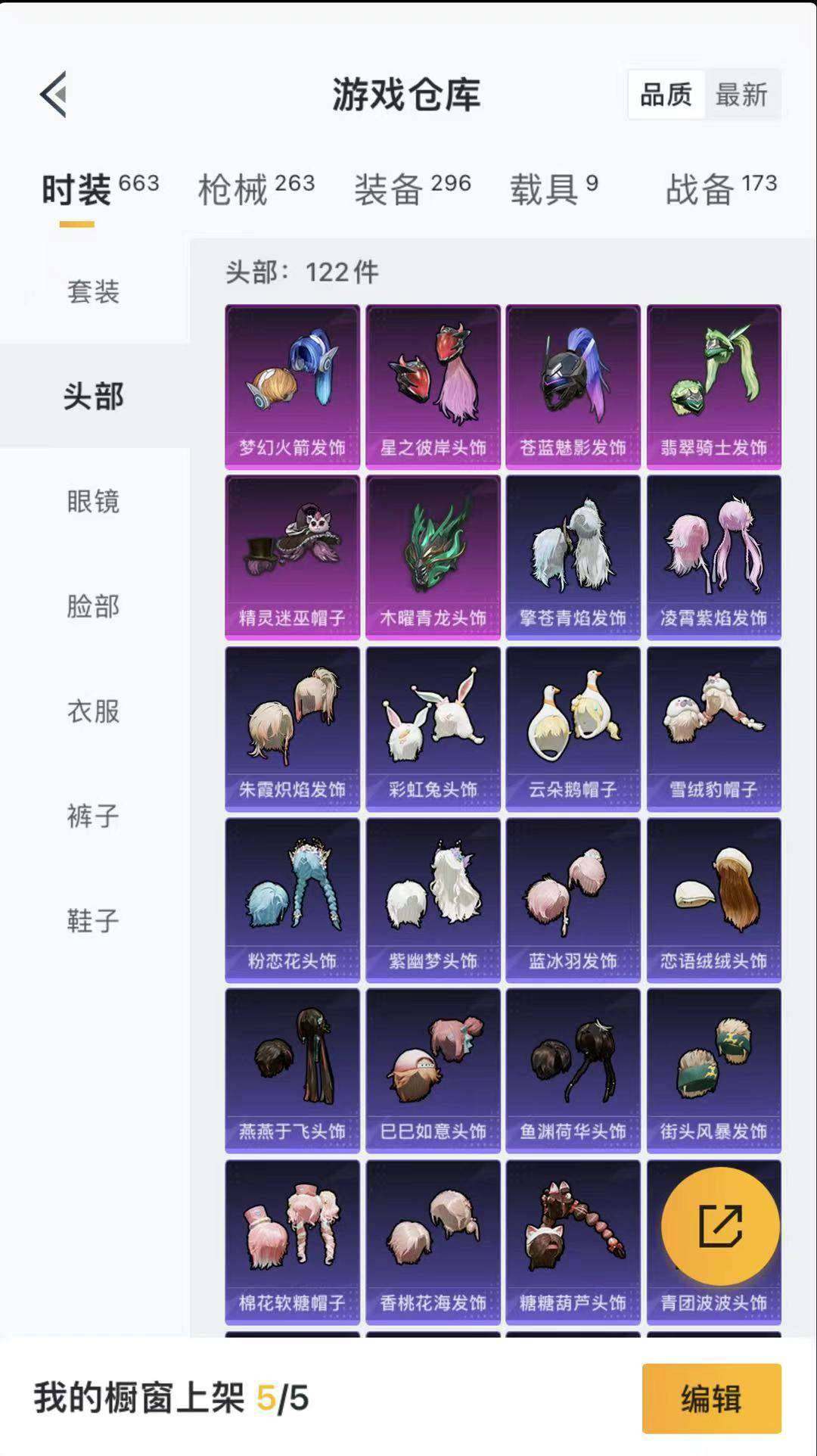
Task: Open the yellow share/export icon
Action: click(719, 1226)
